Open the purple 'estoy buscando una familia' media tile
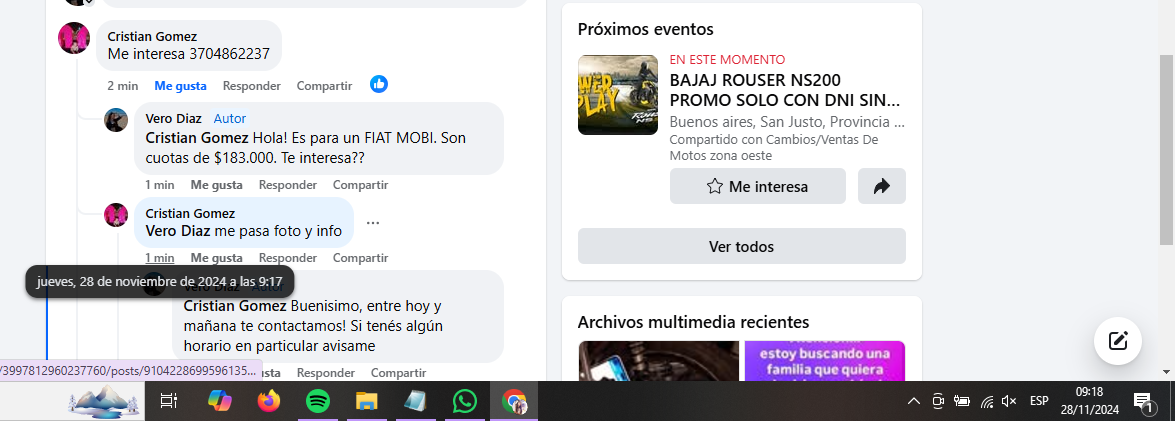Viewport: 1175px width, 421px height. pos(823,361)
